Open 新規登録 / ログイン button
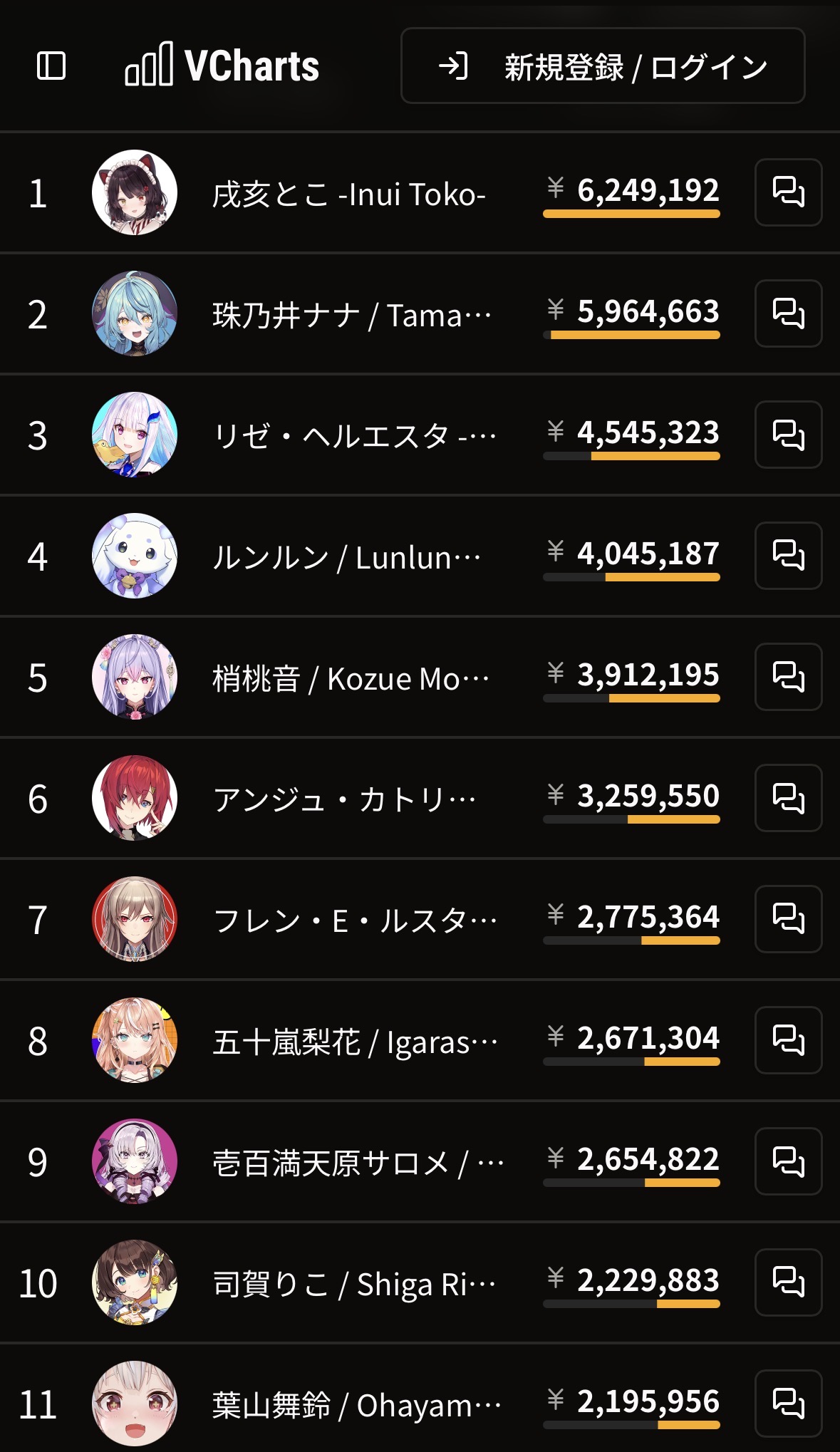This screenshot has width=840, height=1452. click(603, 66)
